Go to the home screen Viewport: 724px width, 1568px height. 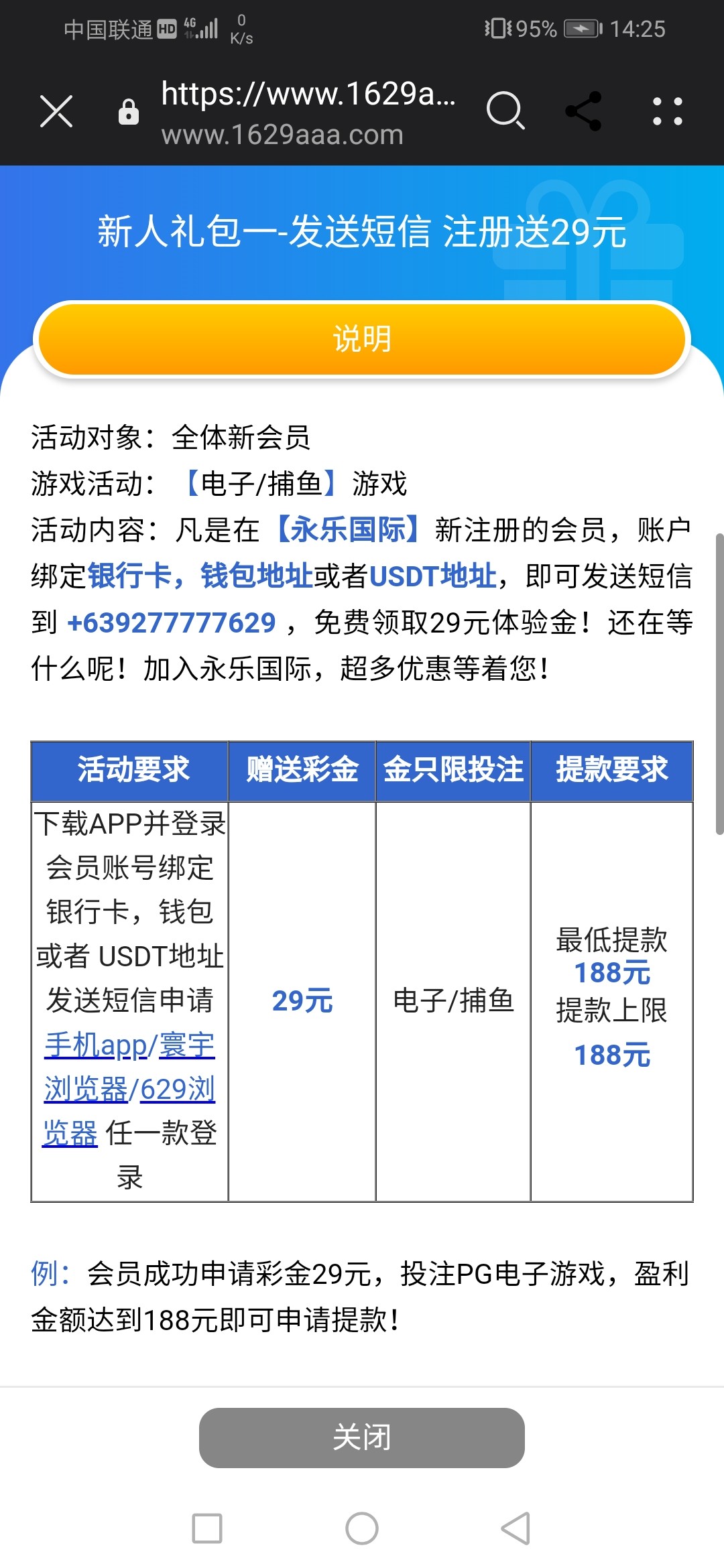coord(362,1528)
